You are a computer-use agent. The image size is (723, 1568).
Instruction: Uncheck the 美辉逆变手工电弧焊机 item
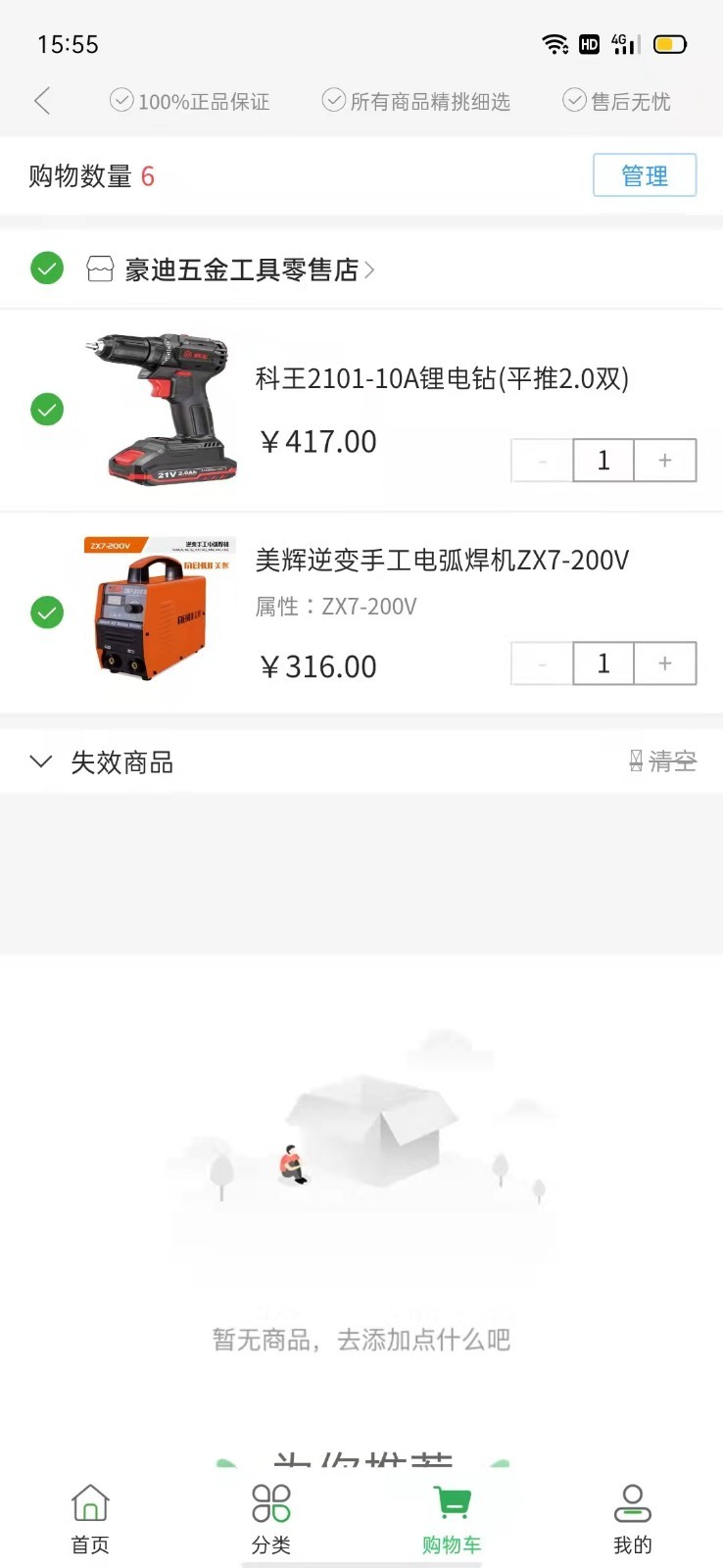tap(47, 612)
